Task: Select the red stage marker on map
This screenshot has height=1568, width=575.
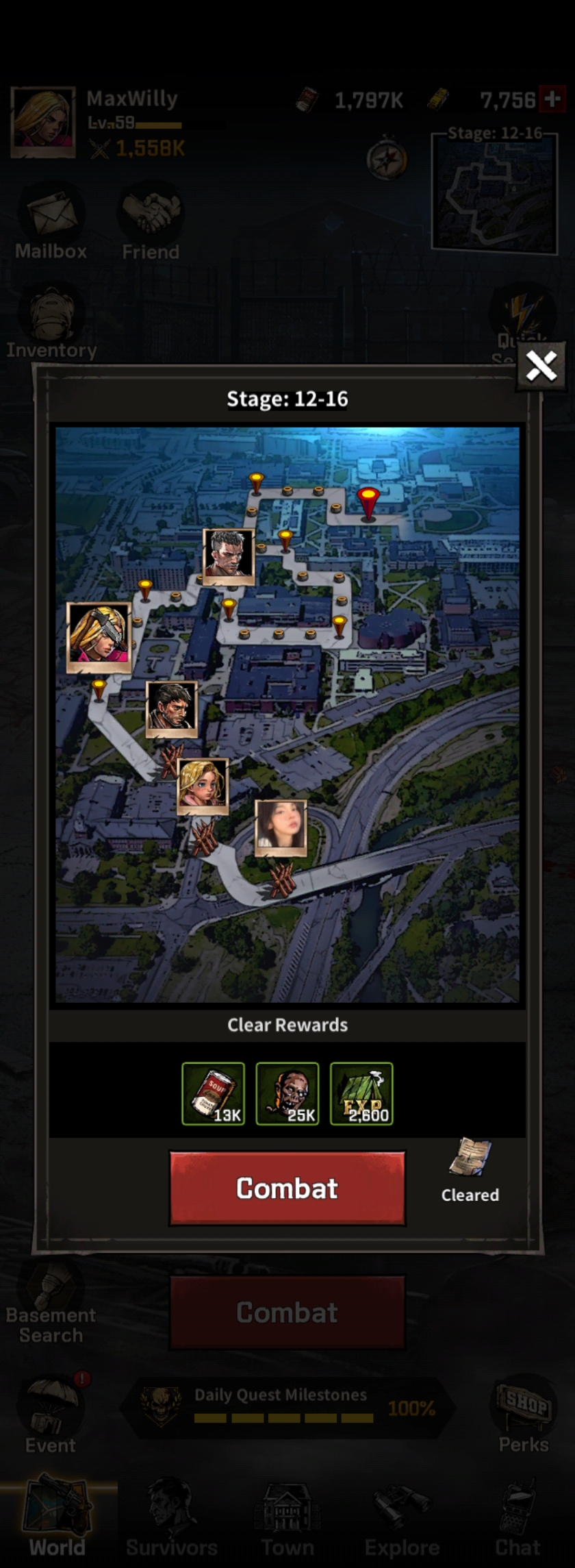Action: [368, 501]
